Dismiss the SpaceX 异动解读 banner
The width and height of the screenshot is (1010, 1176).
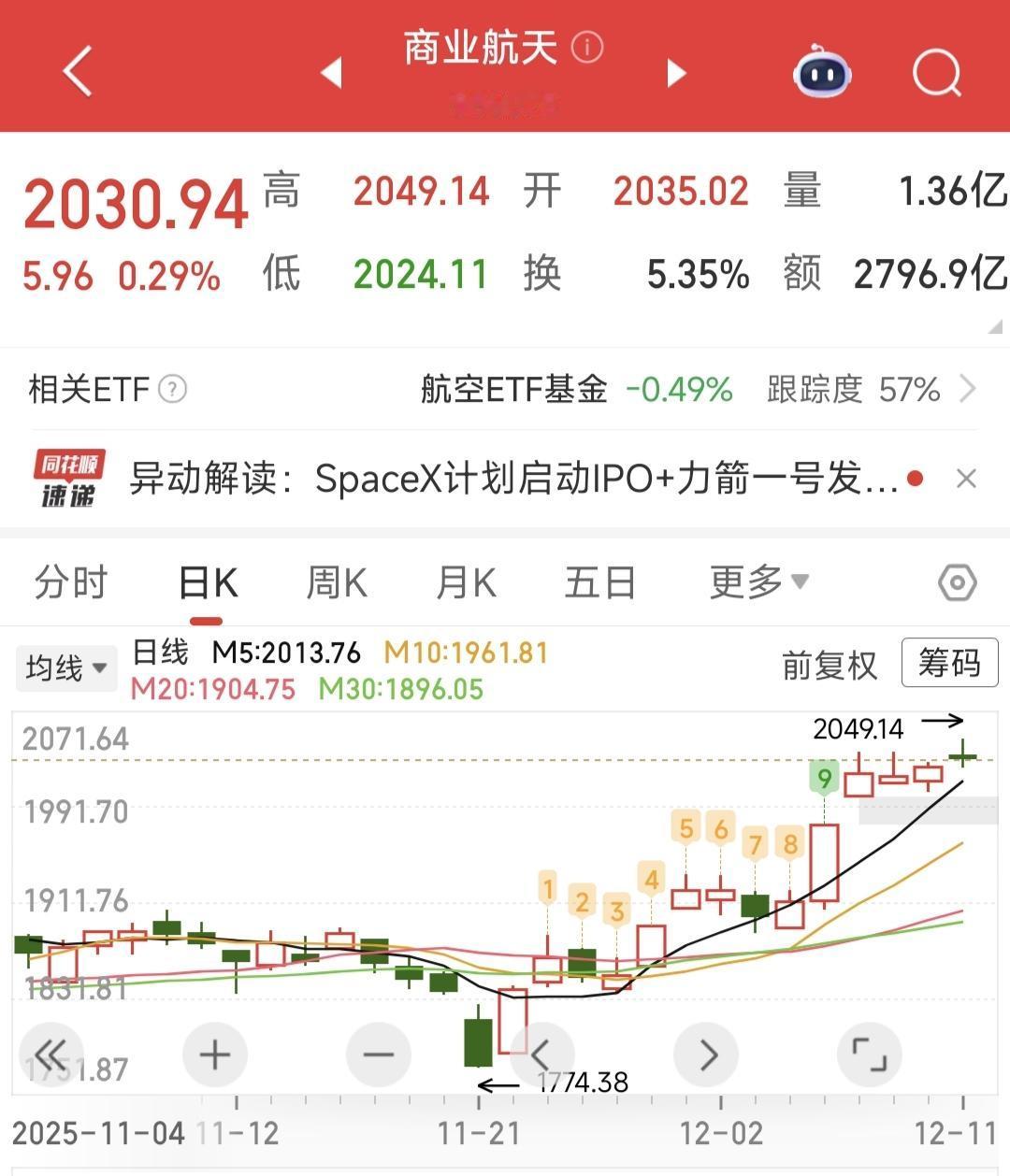(x=967, y=479)
